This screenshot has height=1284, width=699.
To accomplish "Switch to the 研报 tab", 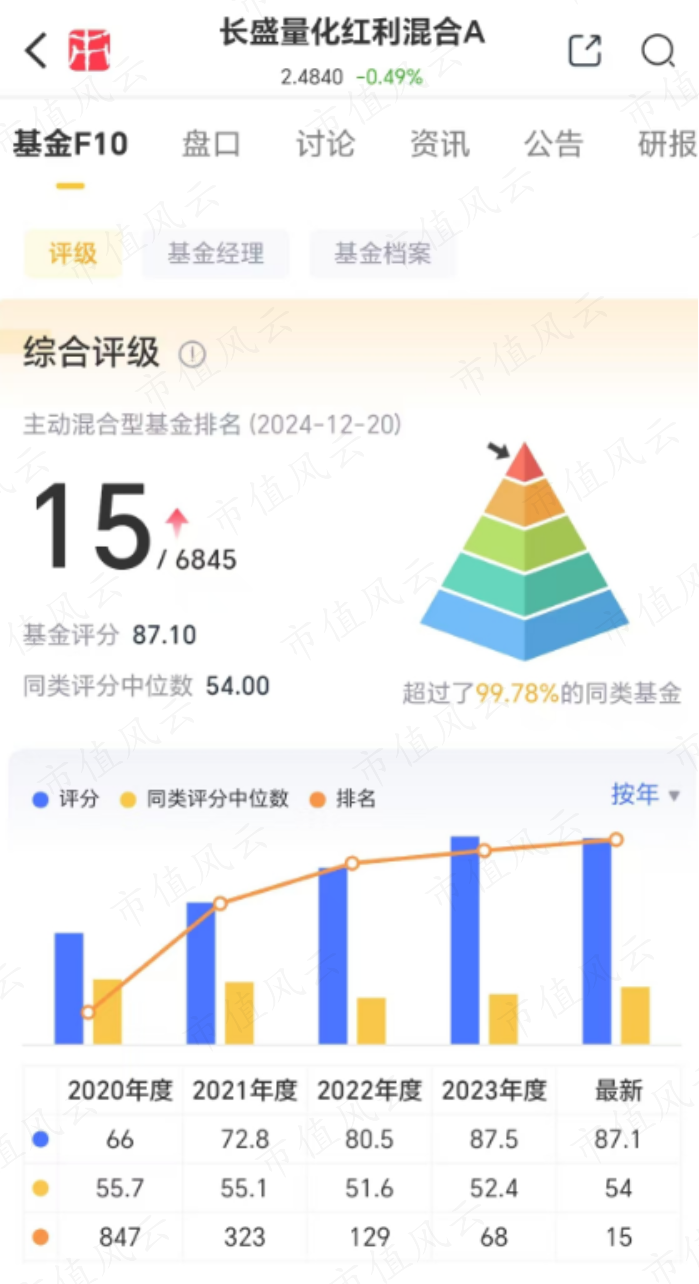I will coord(667,144).
